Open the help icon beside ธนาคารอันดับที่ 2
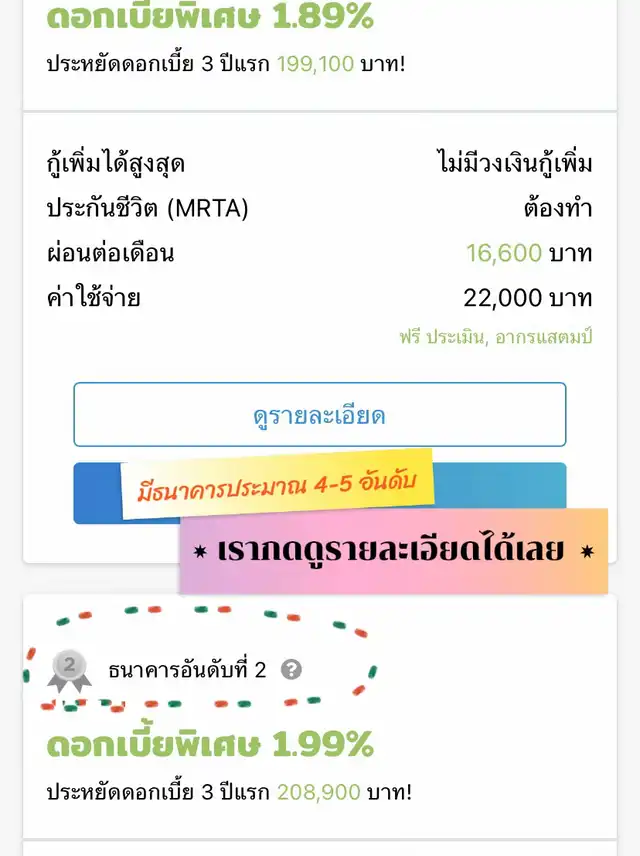640x856 pixels. 291,670
